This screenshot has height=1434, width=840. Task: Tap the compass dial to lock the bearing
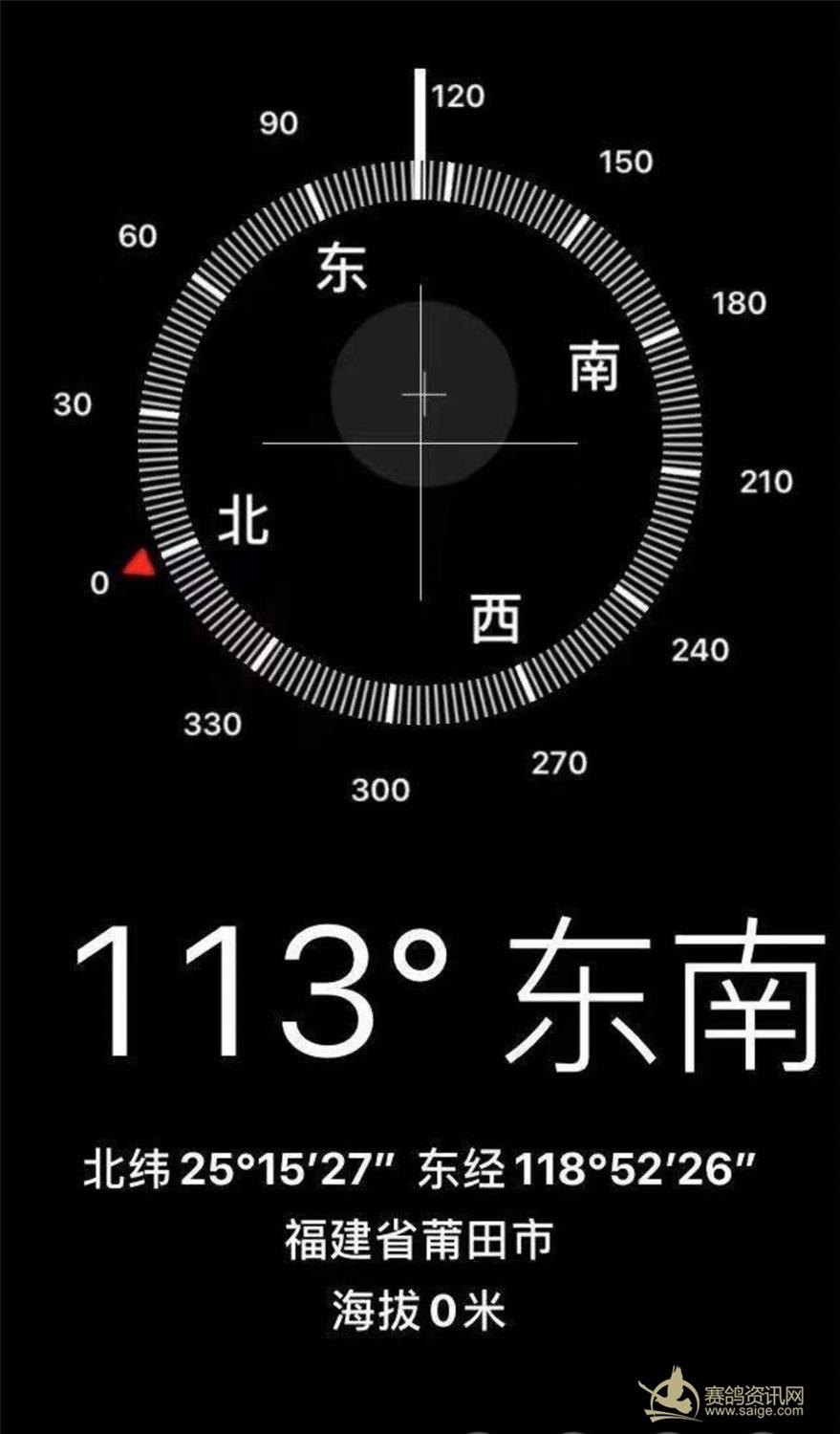[420, 442]
